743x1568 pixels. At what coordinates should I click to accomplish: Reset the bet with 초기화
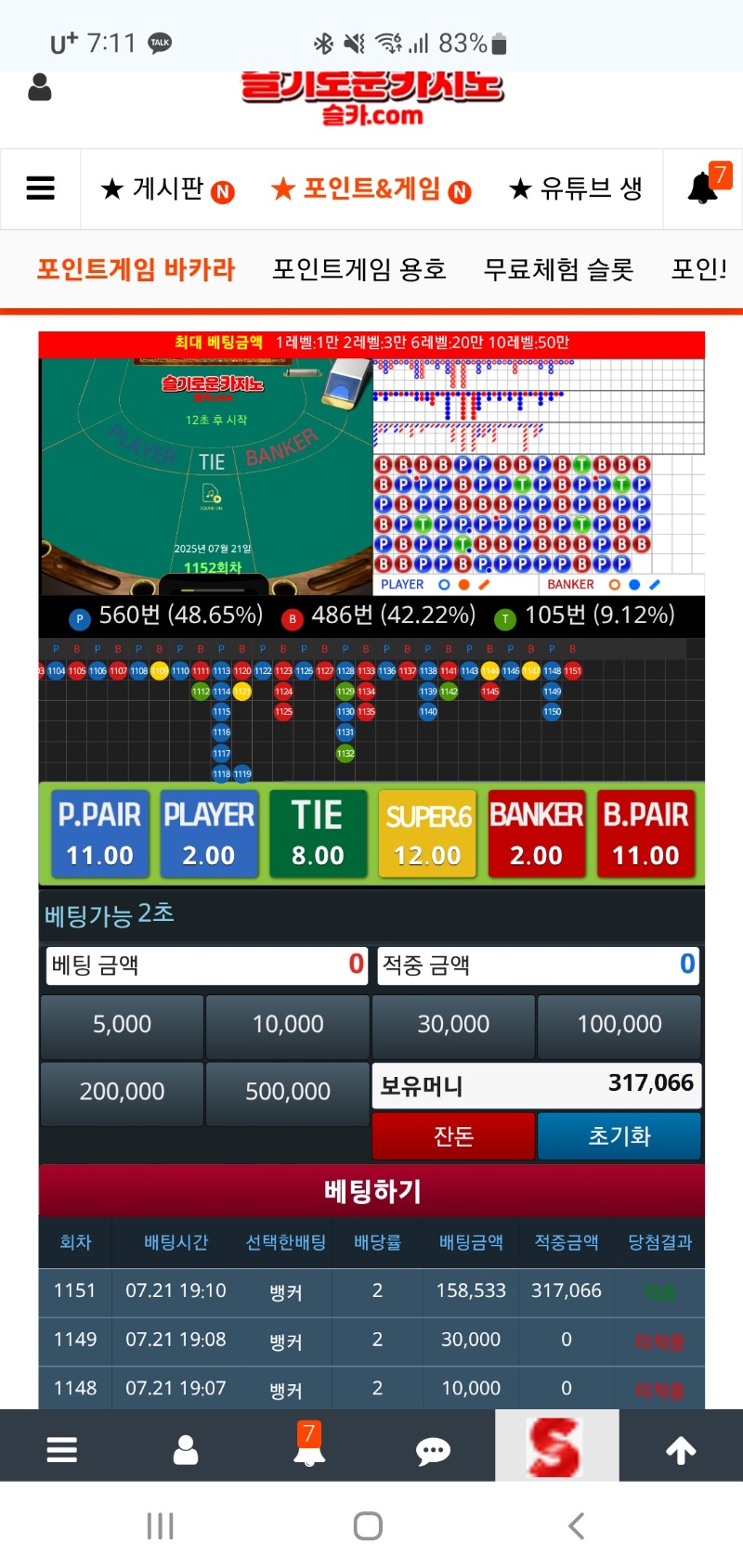619,1136
